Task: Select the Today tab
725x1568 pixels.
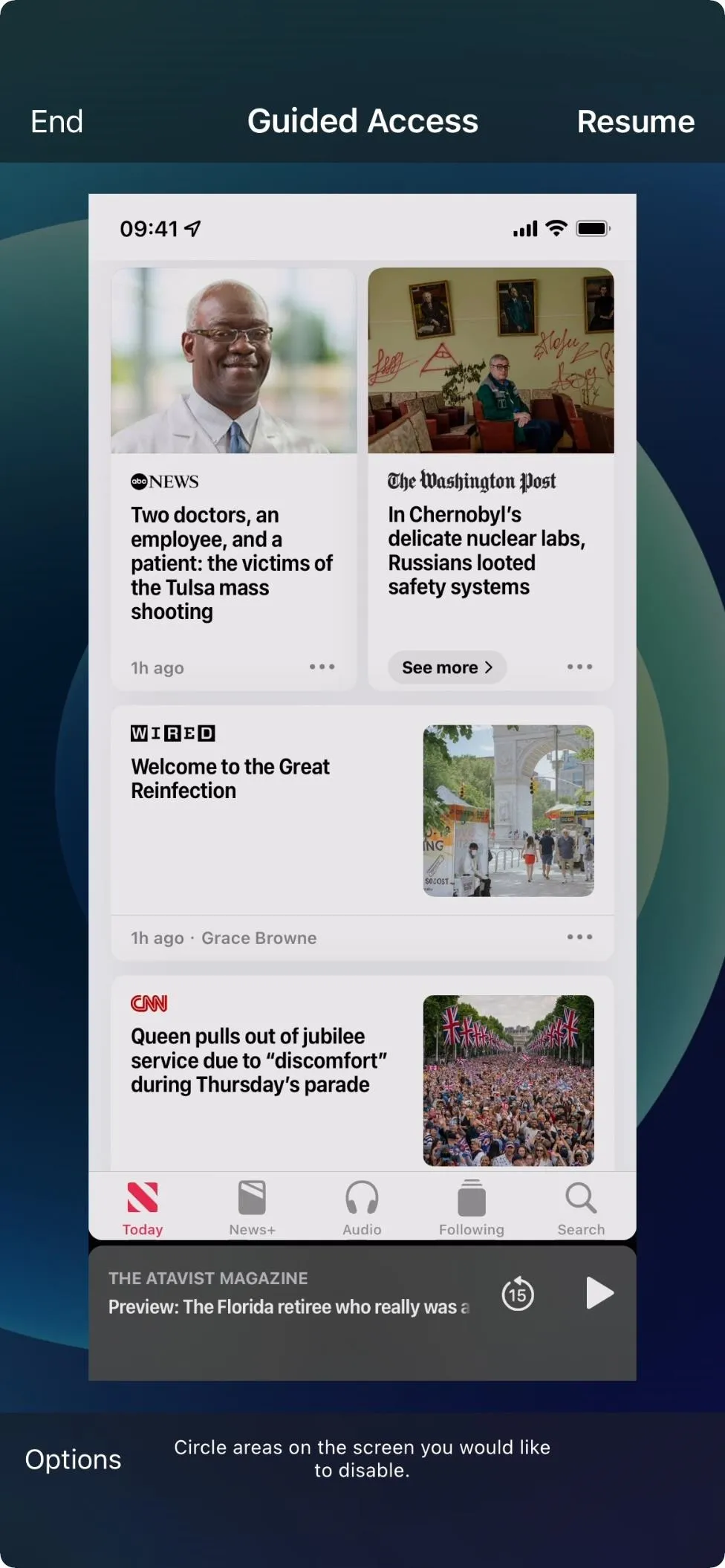Action: [x=143, y=1208]
